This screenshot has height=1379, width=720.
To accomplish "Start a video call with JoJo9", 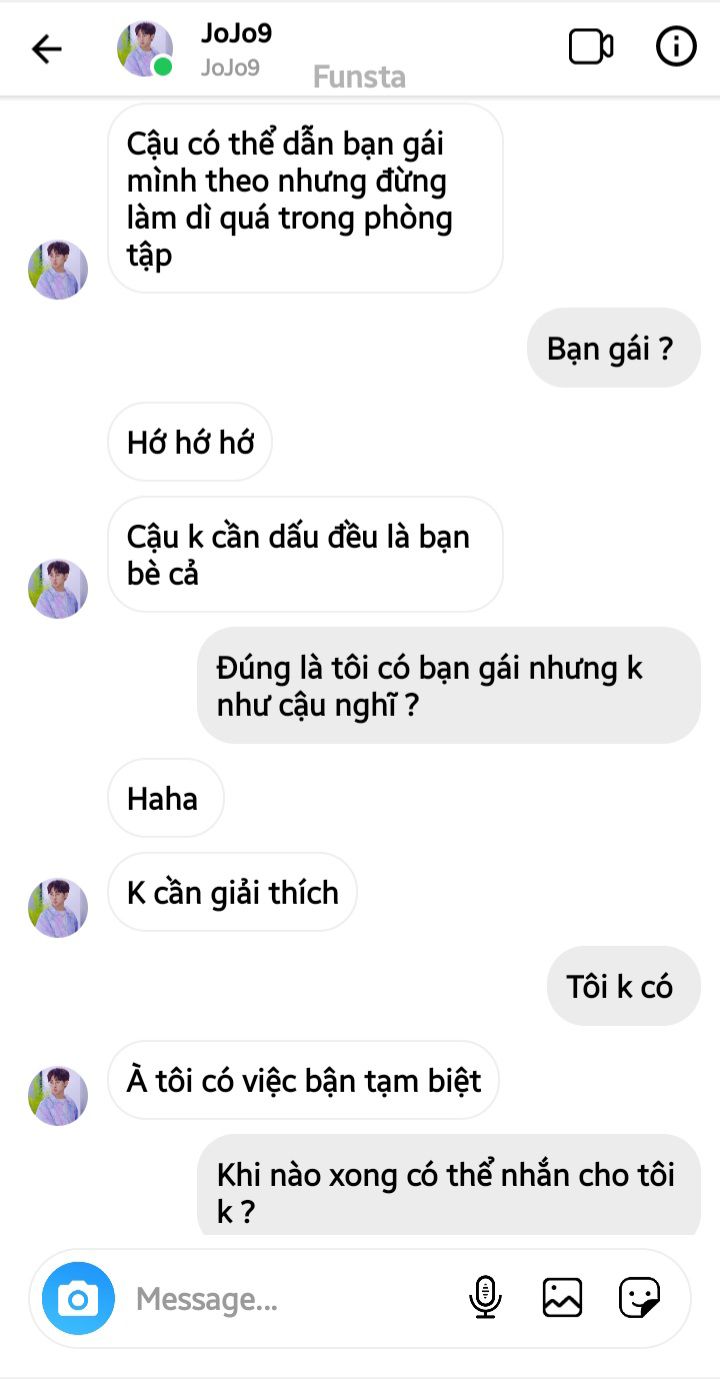I will click(x=591, y=47).
